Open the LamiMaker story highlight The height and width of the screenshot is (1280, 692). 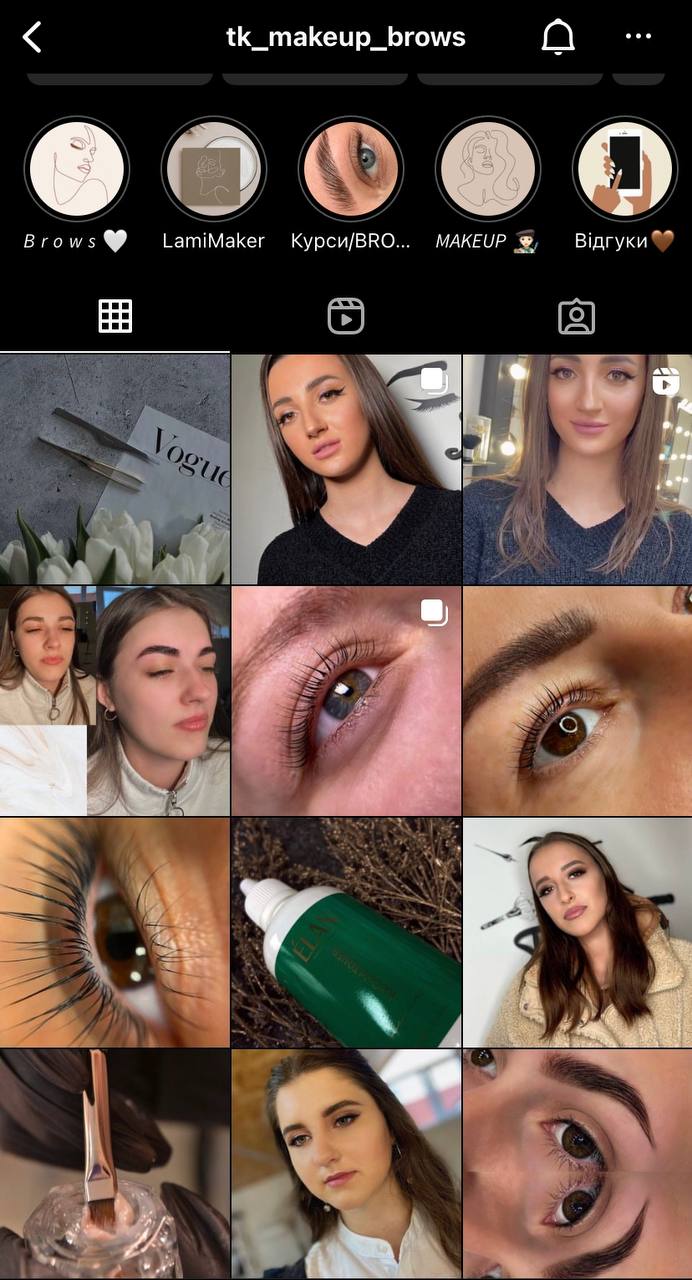214,168
